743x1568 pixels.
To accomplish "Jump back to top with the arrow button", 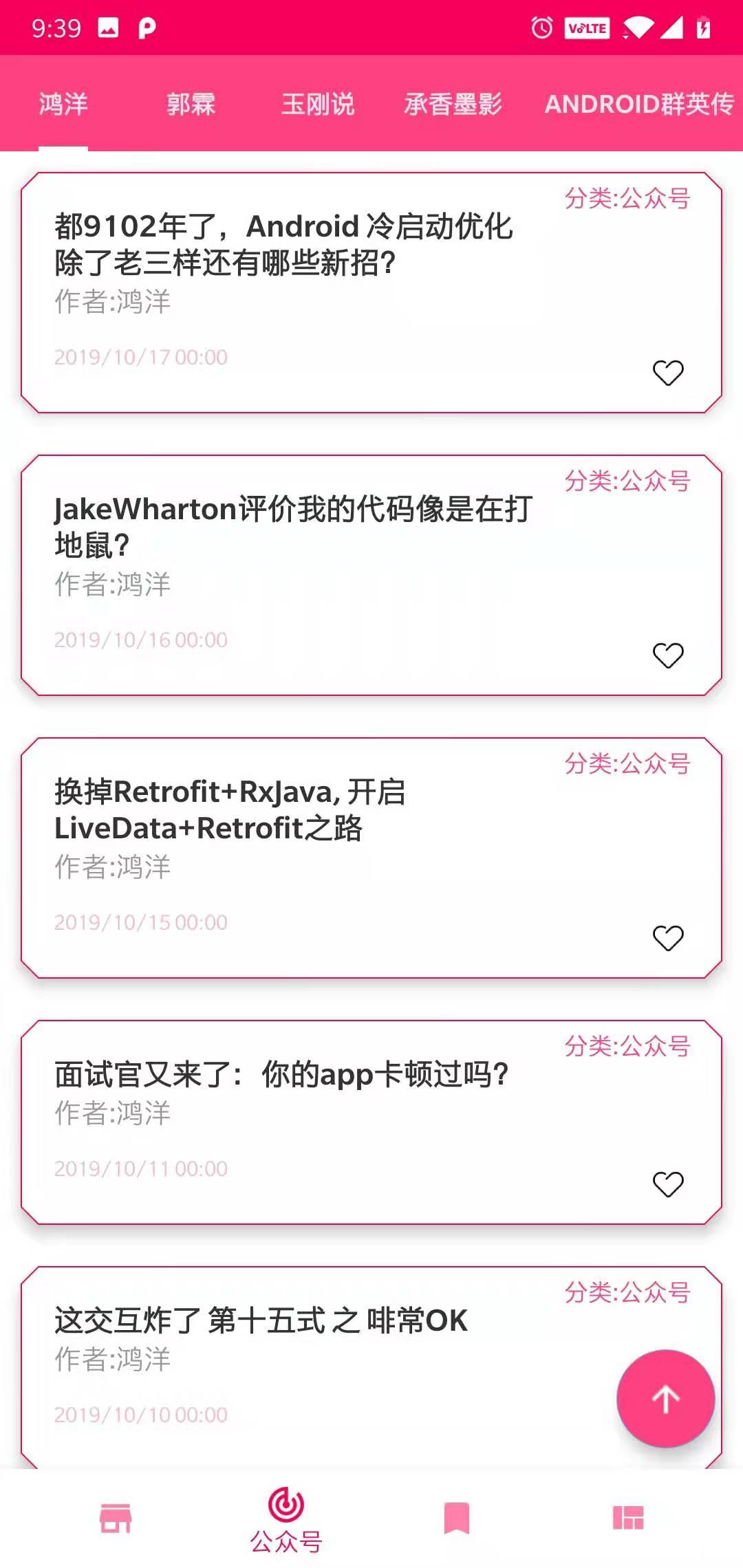I will pyautogui.click(x=665, y=1399).
